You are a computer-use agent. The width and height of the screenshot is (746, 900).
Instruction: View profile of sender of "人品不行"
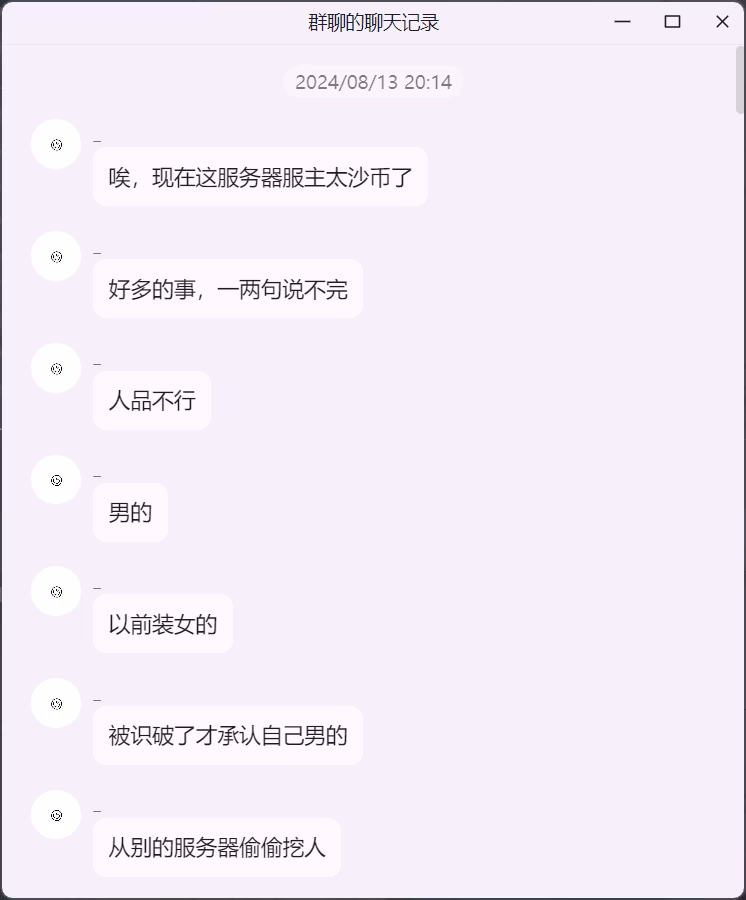tap(56, 369)
